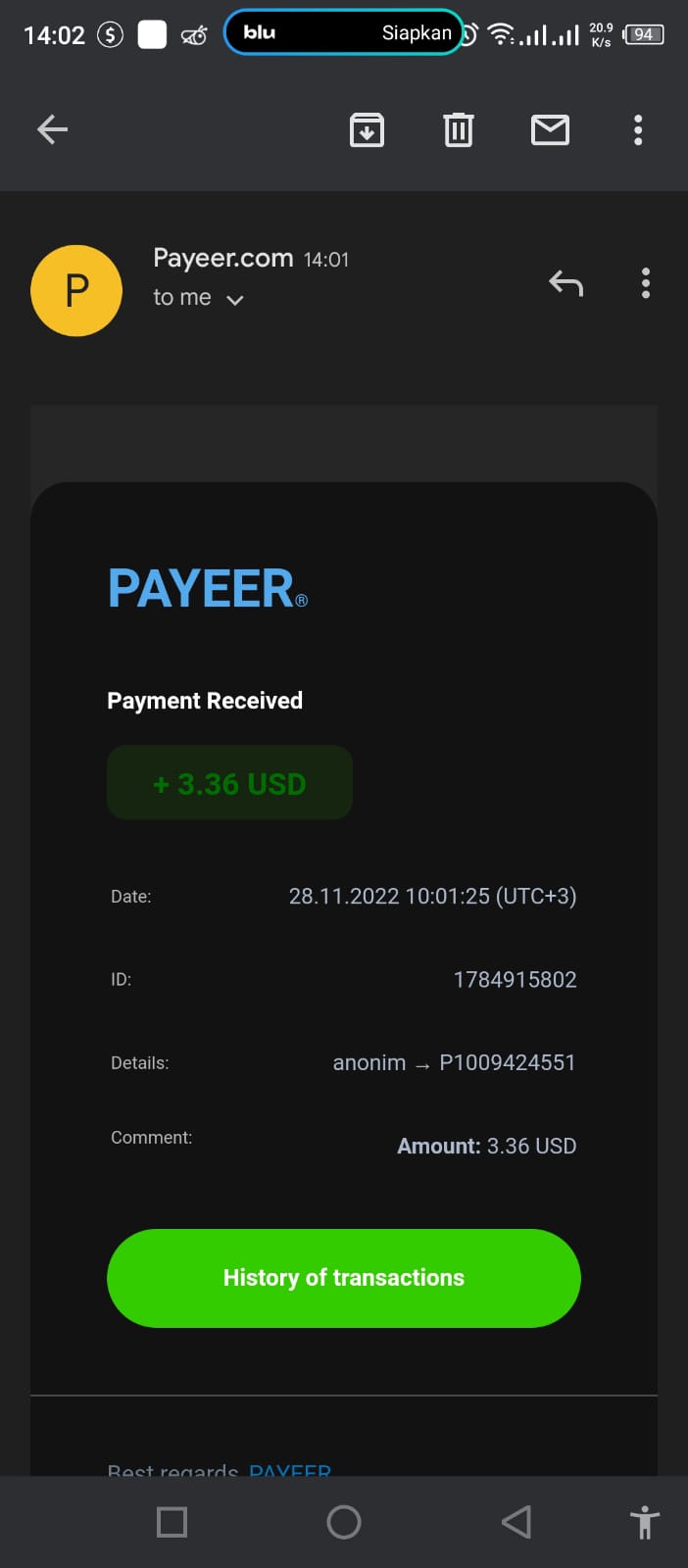Reply to Payeer.com message
The image size is (688, 1568).
[x=565, y=283]
